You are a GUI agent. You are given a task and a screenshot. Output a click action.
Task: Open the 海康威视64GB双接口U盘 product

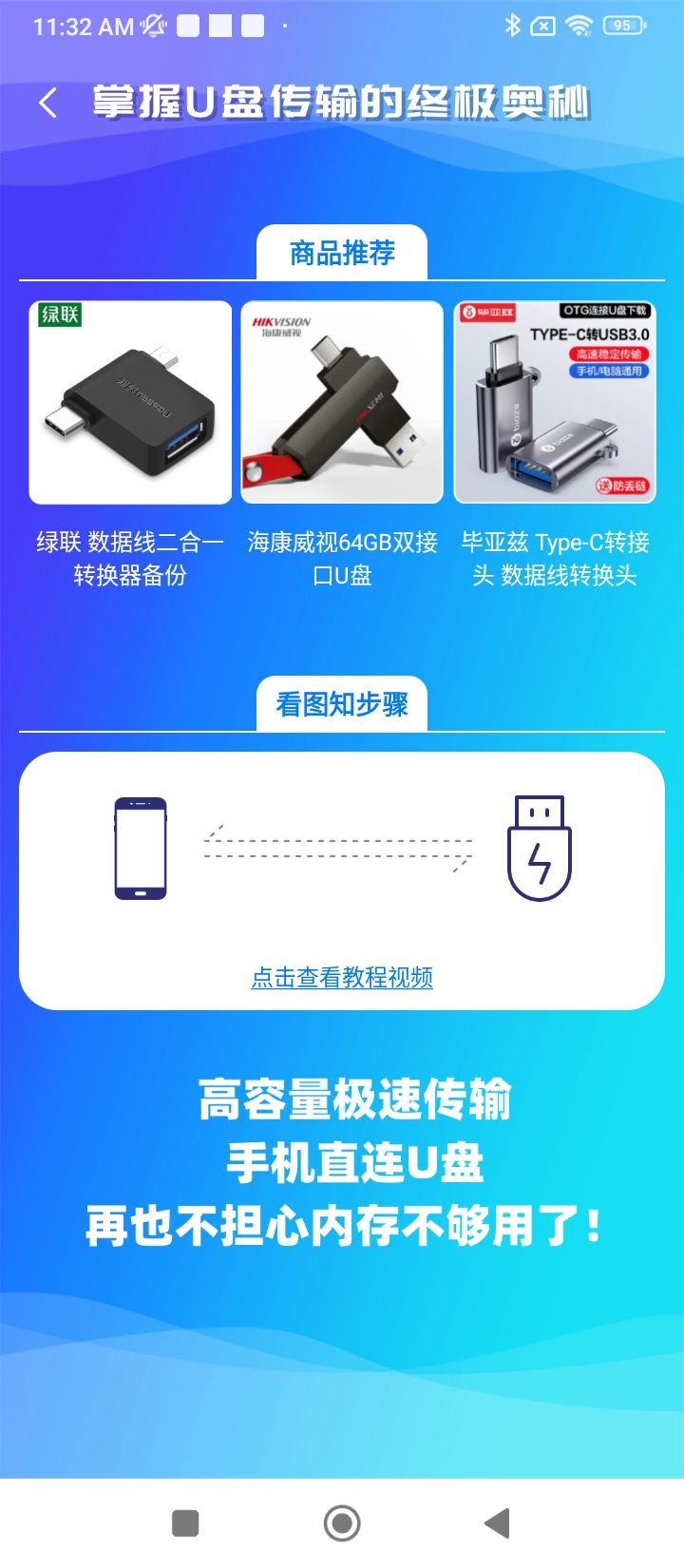coord(342,403)
